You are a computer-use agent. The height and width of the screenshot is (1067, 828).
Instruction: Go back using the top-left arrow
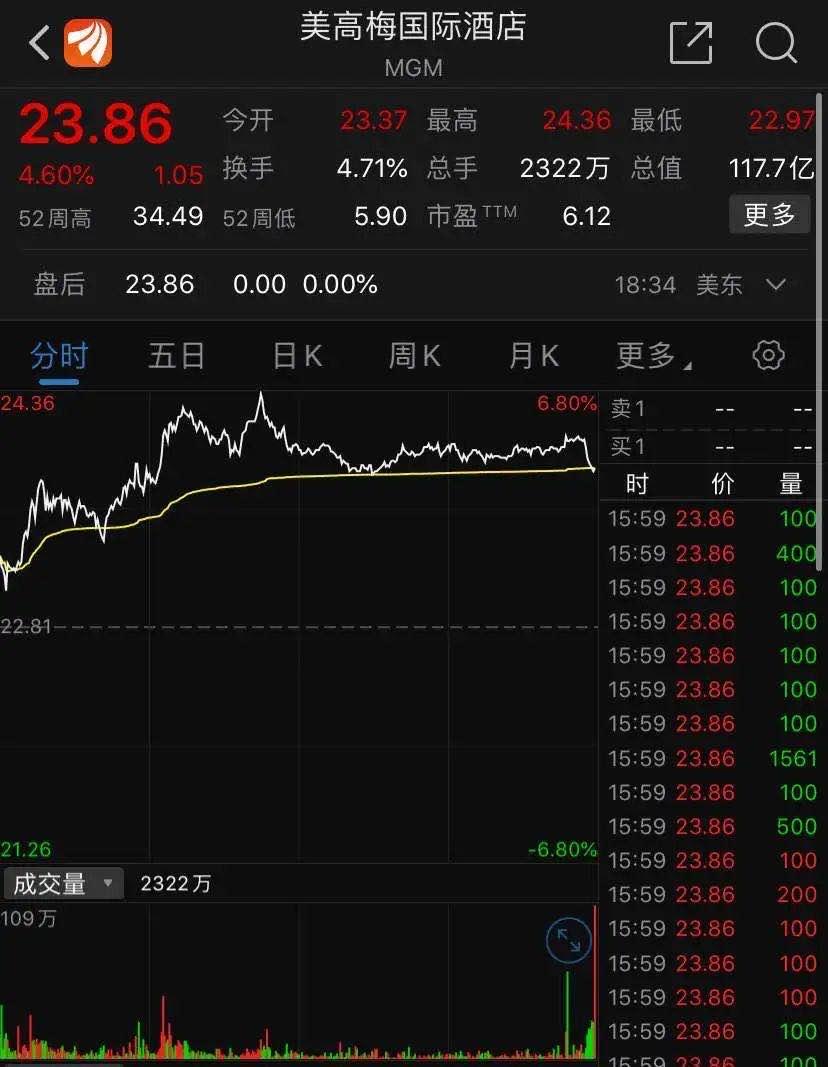click(40, 44)
